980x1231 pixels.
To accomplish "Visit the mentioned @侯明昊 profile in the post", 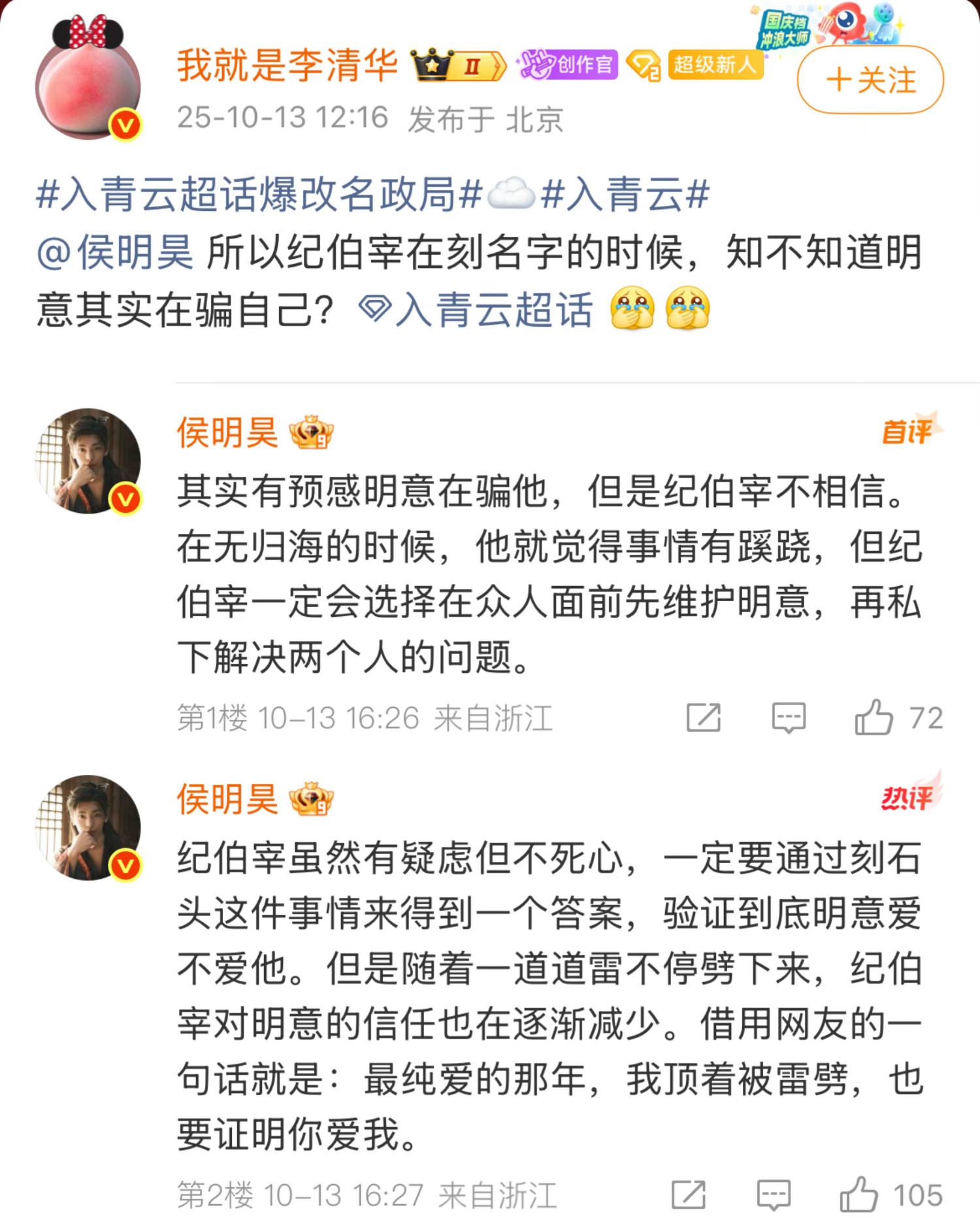I will [116, 253].
